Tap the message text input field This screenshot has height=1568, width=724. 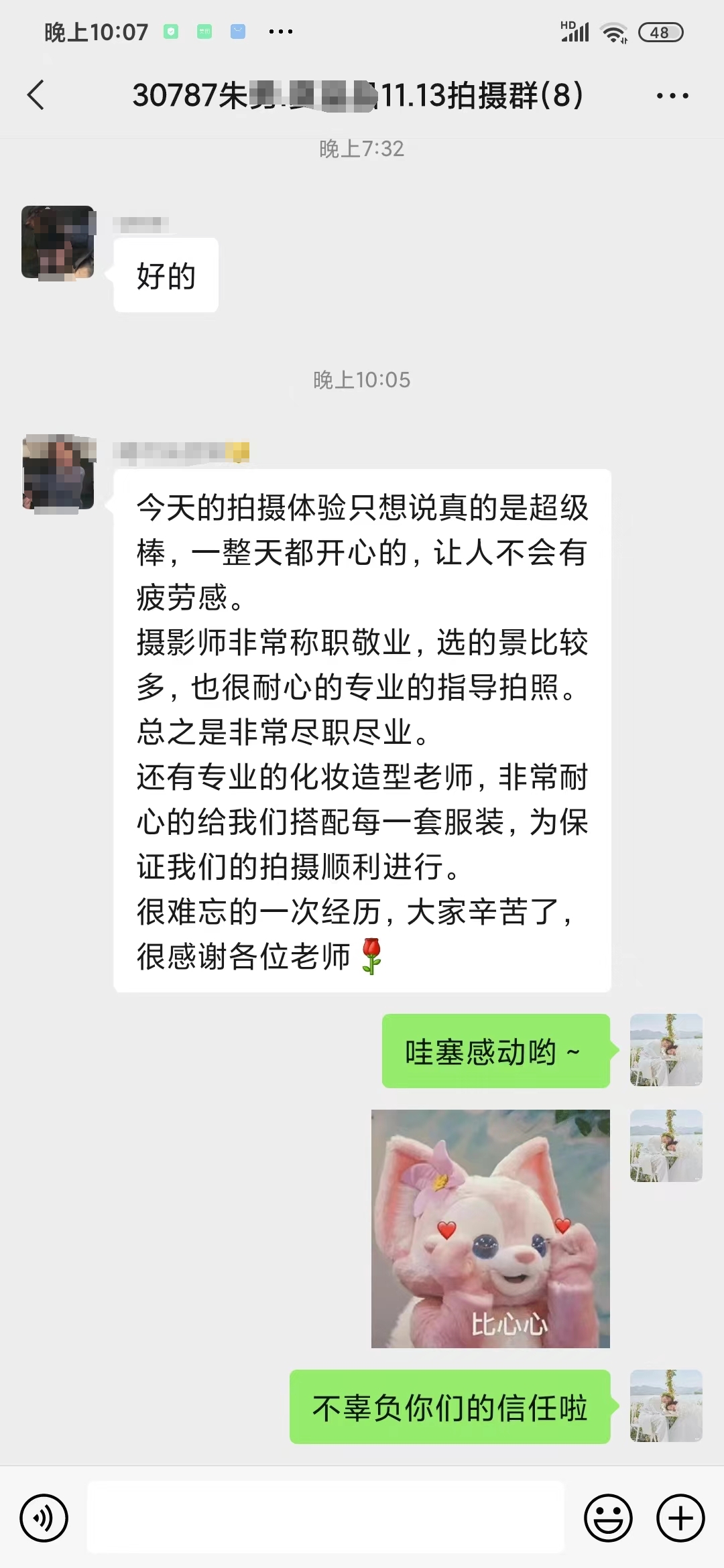(326, 1517)
